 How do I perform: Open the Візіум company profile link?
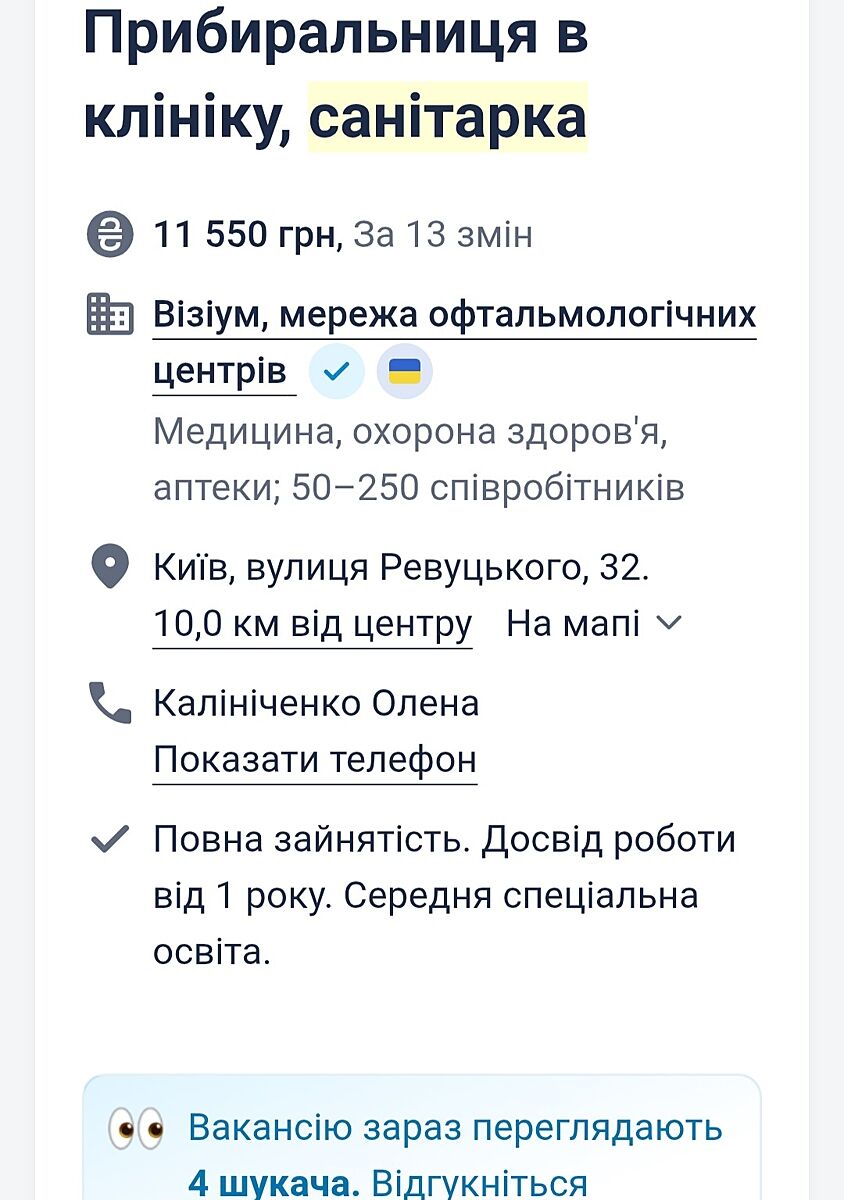click(x=454, y=316)
